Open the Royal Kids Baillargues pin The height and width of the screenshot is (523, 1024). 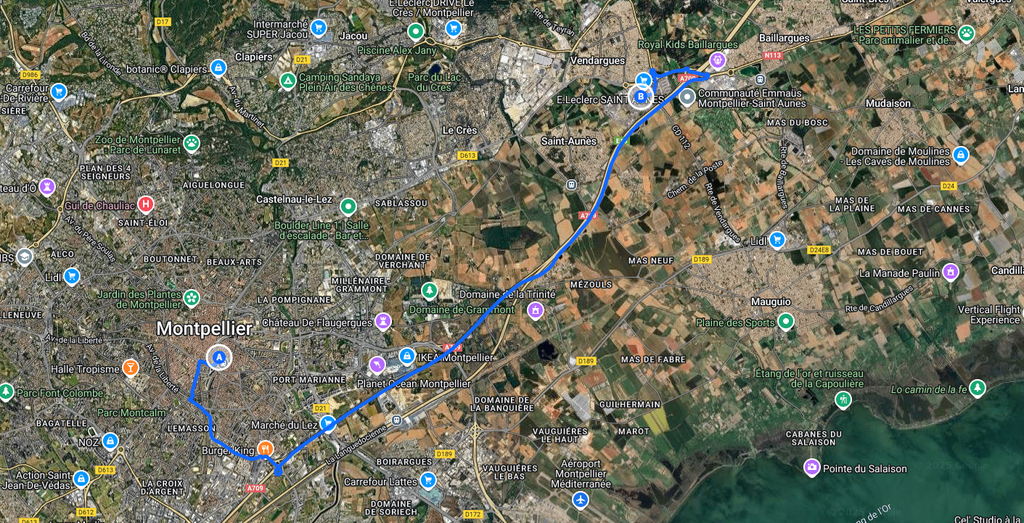717,60
